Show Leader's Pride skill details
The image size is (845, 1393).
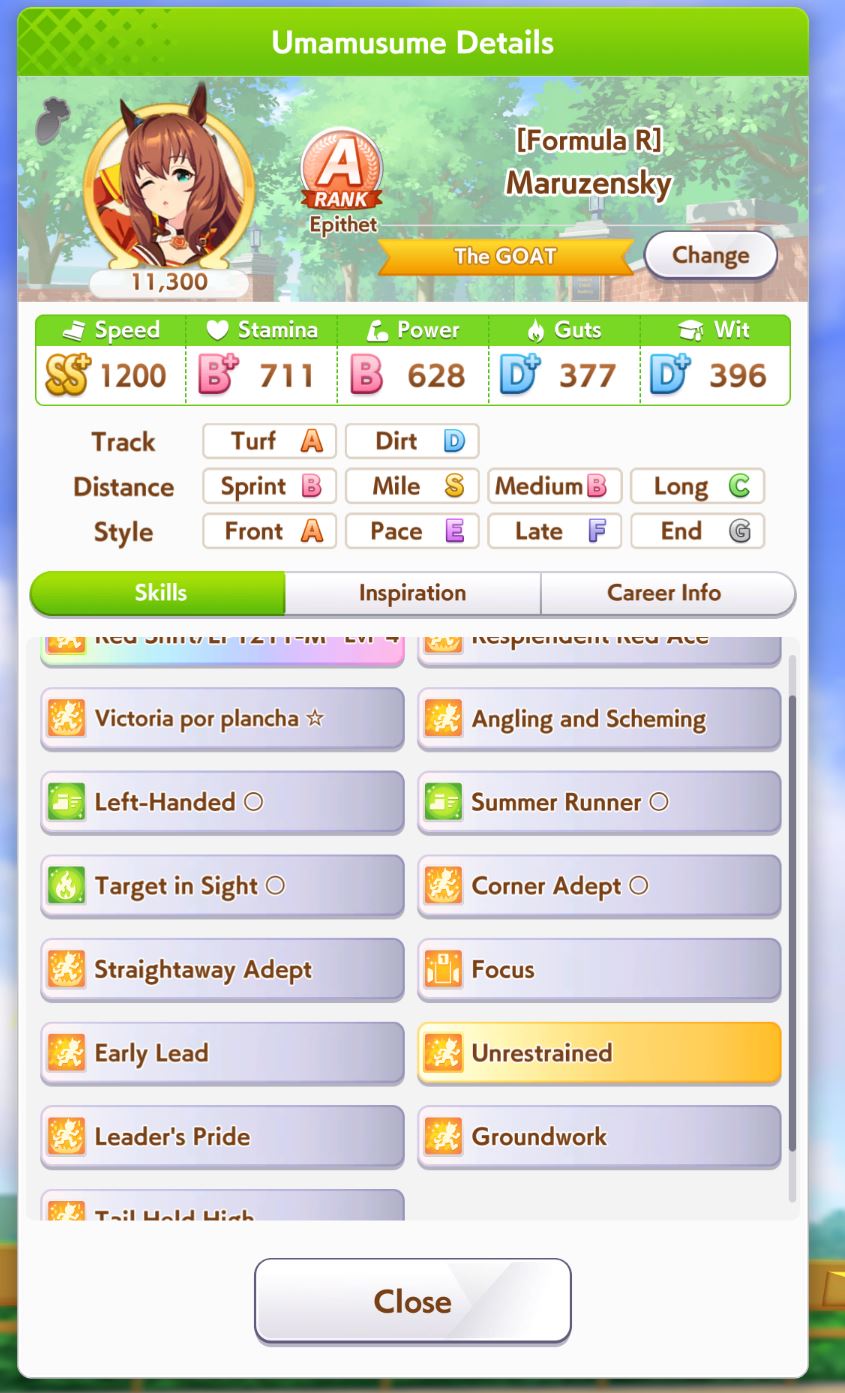coord(222,1136)
